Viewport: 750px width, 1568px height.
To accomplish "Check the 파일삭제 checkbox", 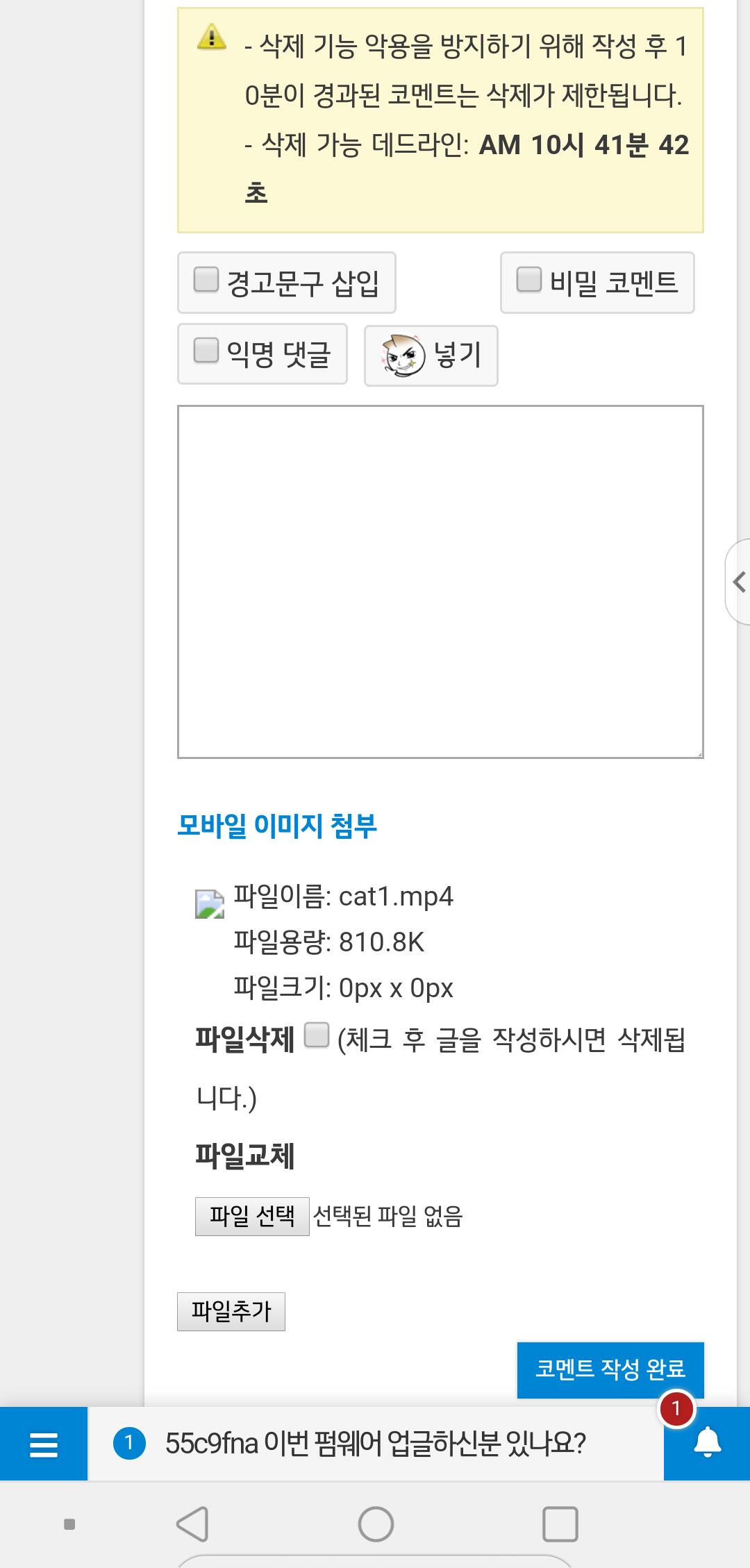I will pyautogui.click(x=317, y=1035).
